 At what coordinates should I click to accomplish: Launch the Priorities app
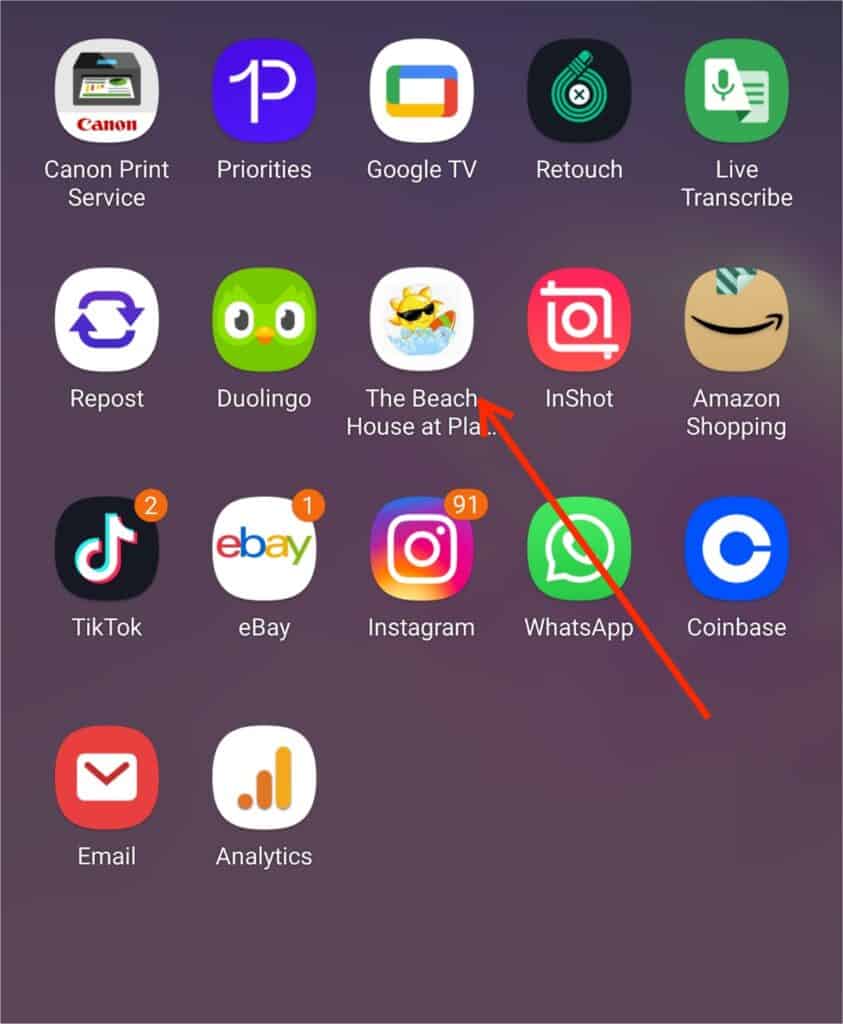(264, 91)
